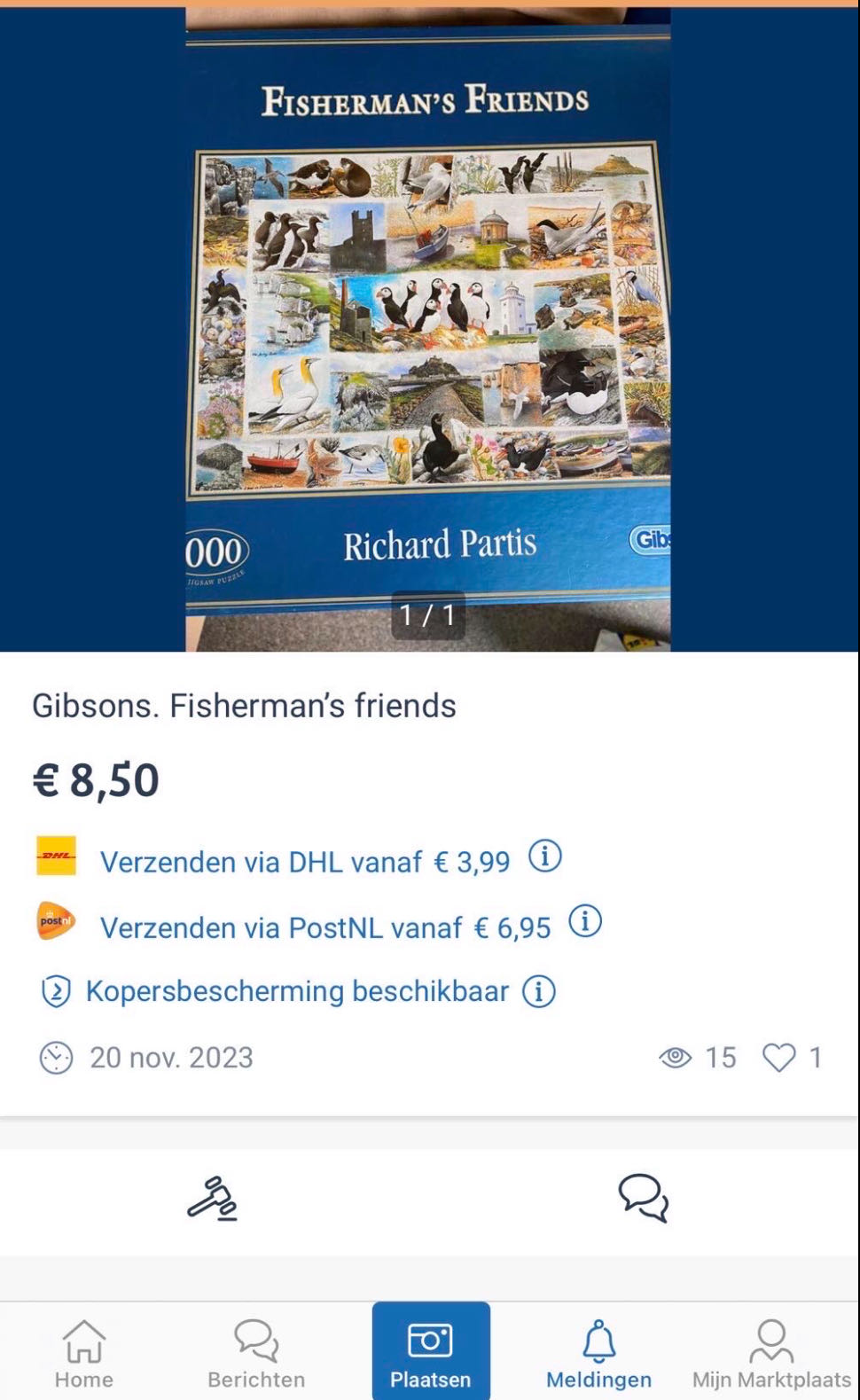The width and height of the screenshot is (860, 1400).
Task: Tap the DHL shipping icon
Action: 55,856
